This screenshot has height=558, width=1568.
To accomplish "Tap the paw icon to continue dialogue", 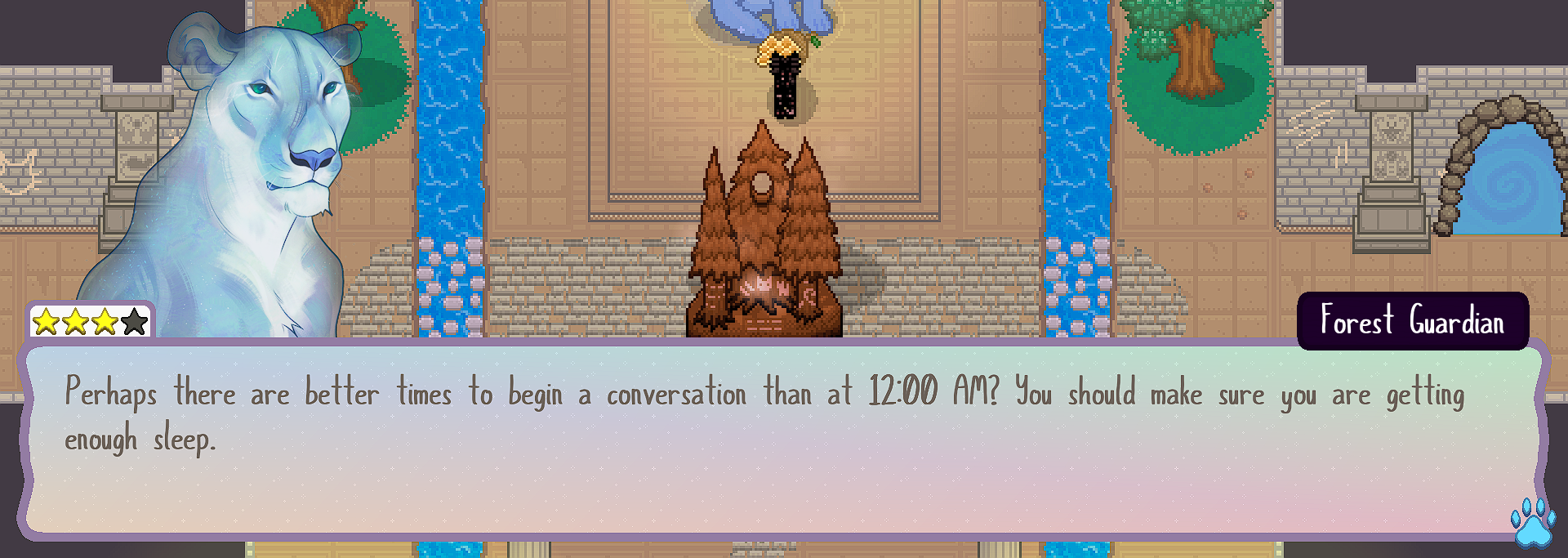I will pos(1533,523).
